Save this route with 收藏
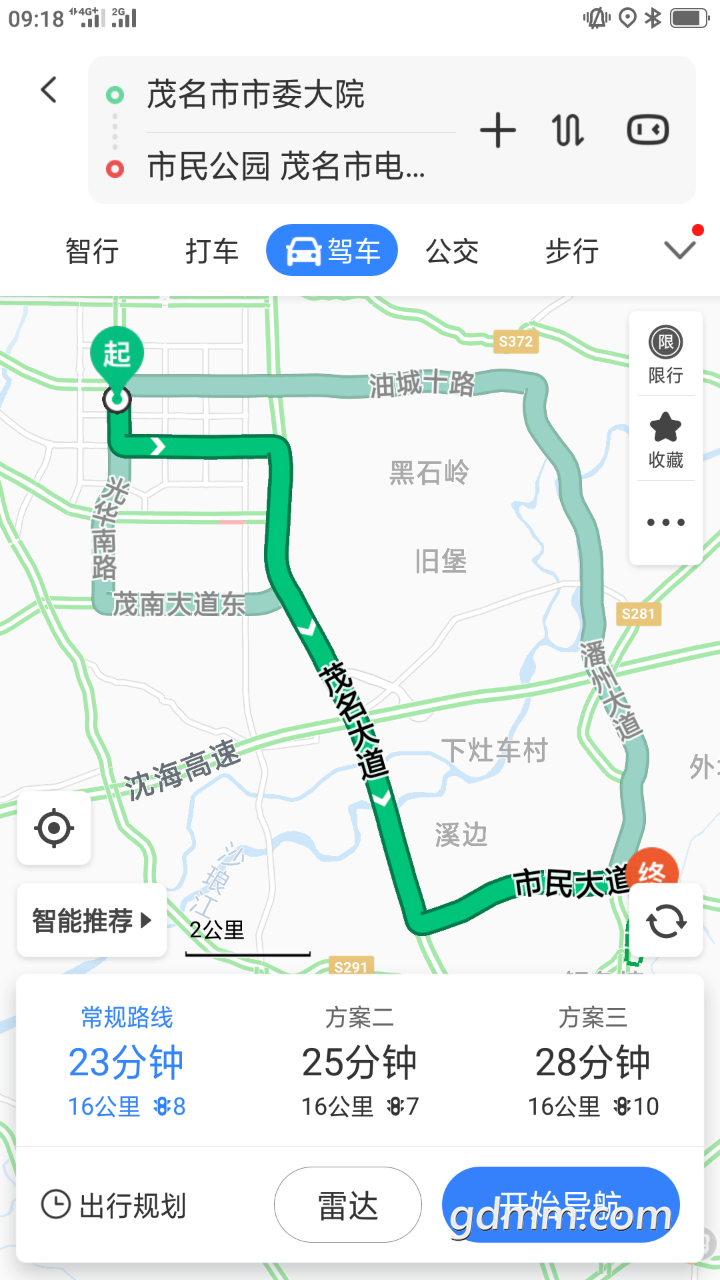 click(665, 439)
